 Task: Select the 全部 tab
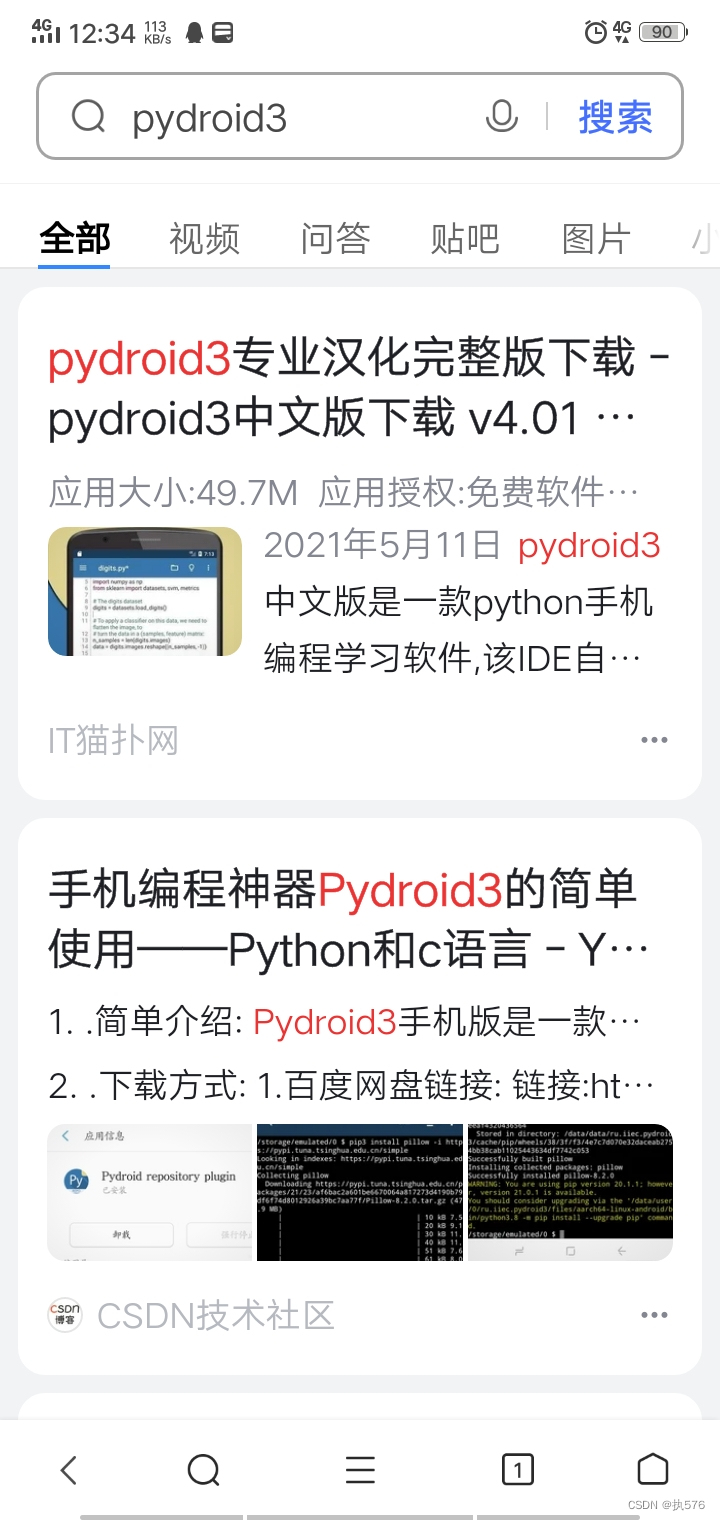click(x=74, y=239)
